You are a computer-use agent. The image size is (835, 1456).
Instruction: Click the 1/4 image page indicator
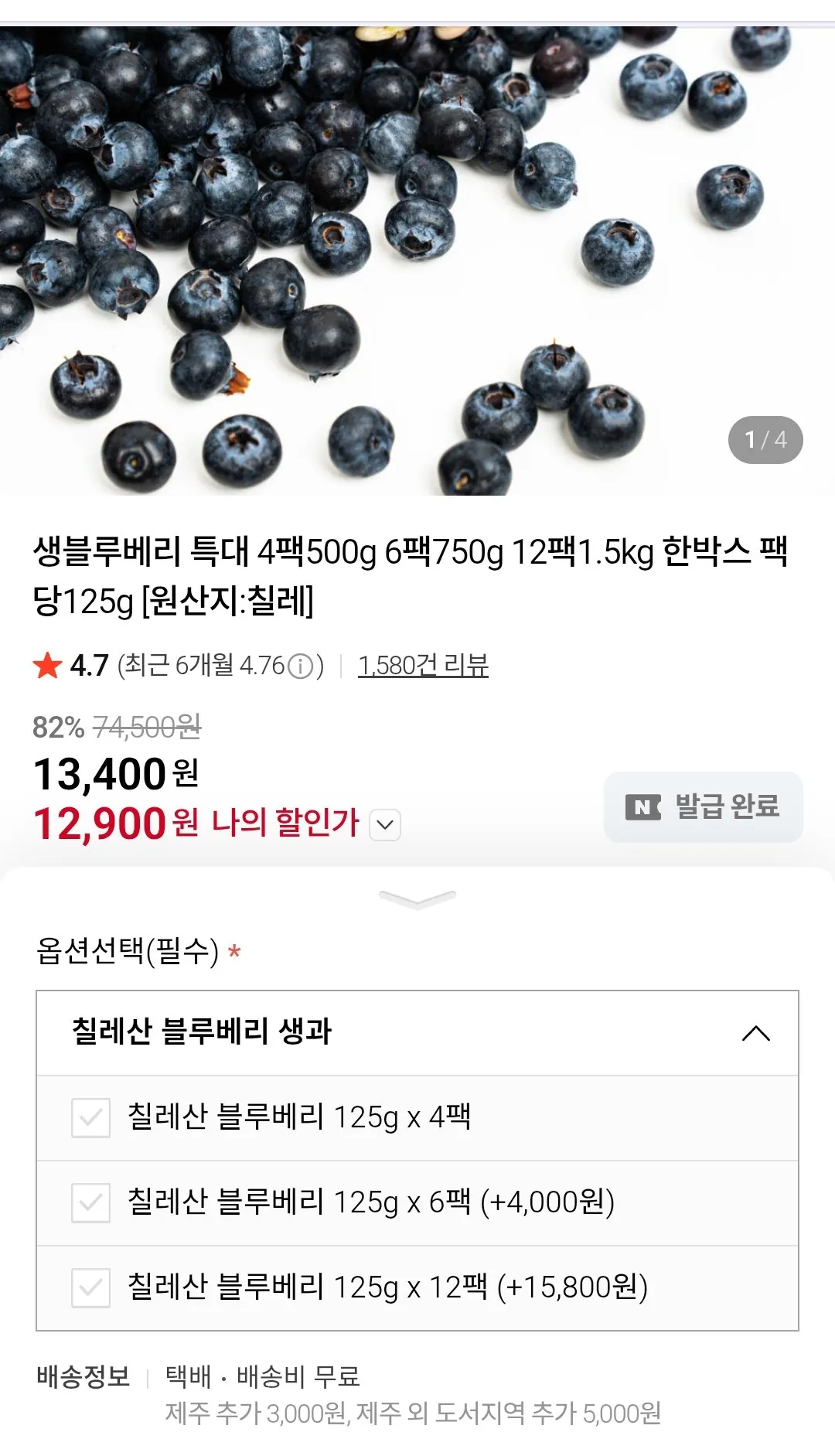click(x=764, y=440)
